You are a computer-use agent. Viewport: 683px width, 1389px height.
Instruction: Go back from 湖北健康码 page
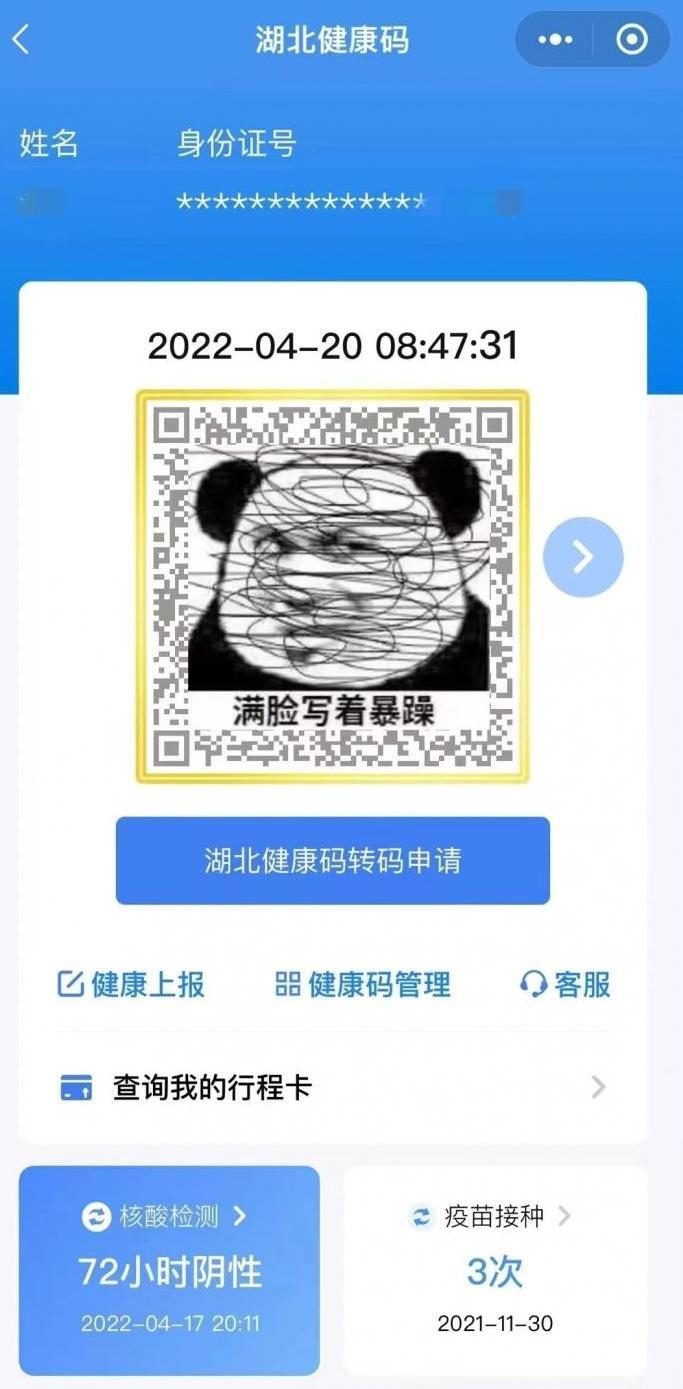[22, 40]
